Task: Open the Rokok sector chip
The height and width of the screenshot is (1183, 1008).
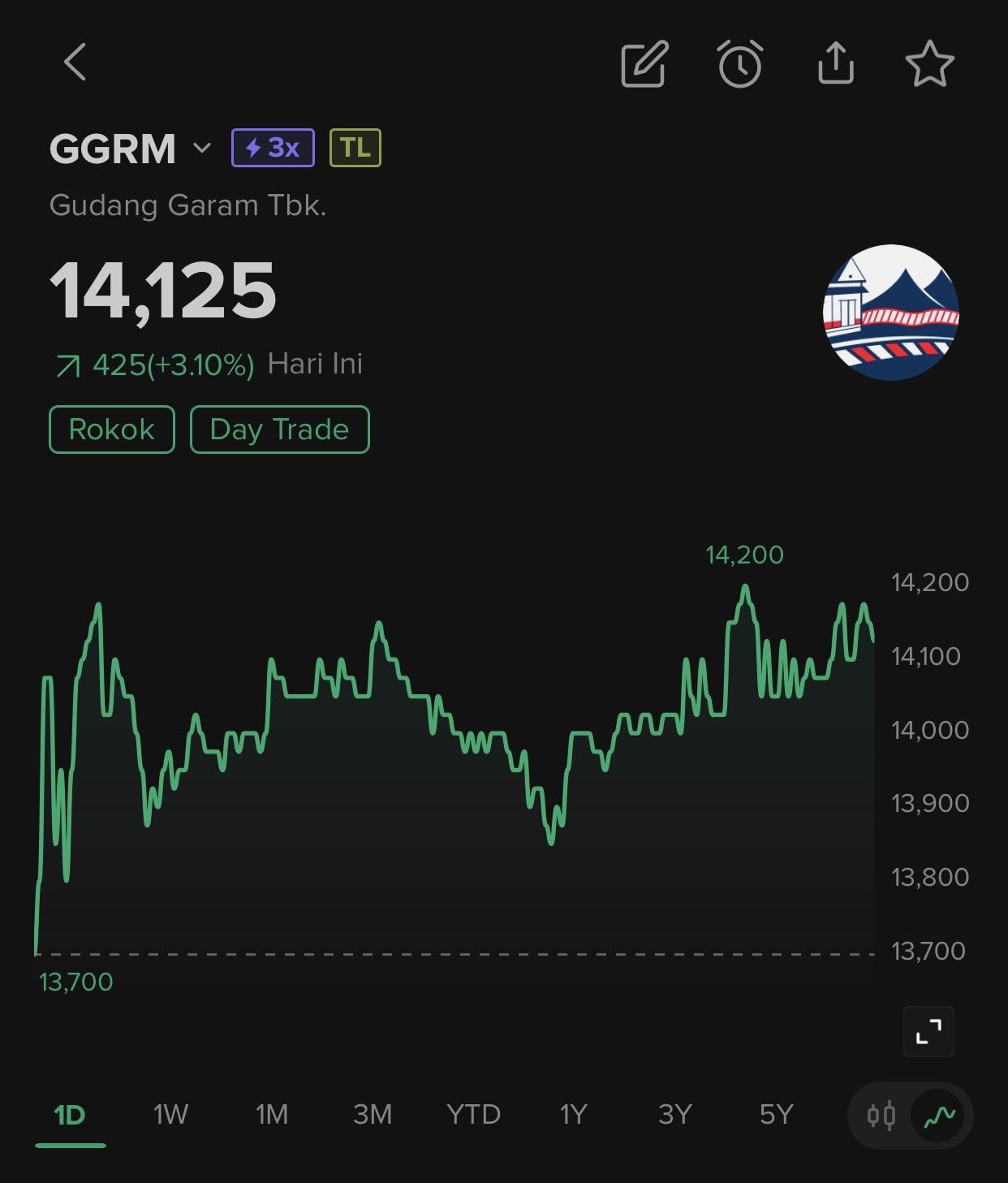Action: point(112,429)
